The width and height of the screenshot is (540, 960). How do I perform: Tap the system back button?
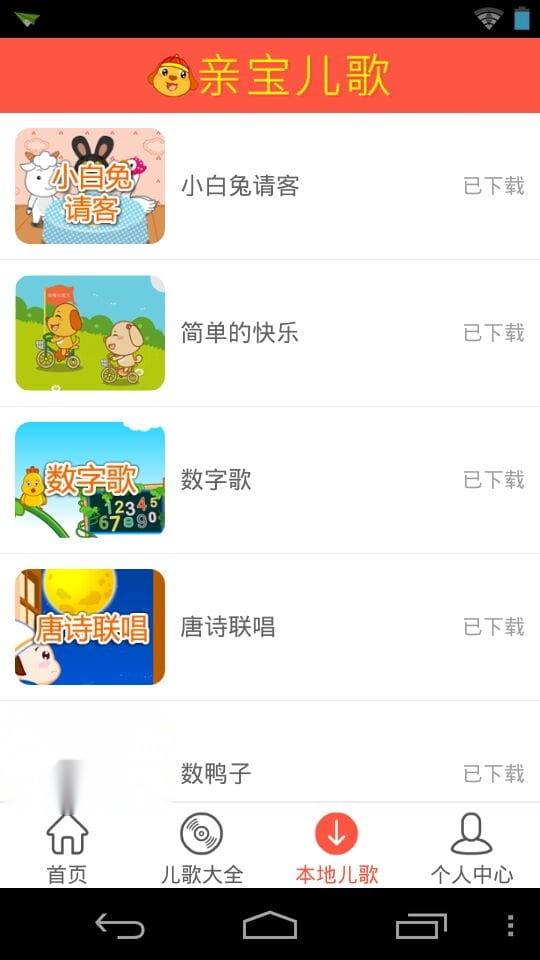pyautogui.click(x=120, y=925)
